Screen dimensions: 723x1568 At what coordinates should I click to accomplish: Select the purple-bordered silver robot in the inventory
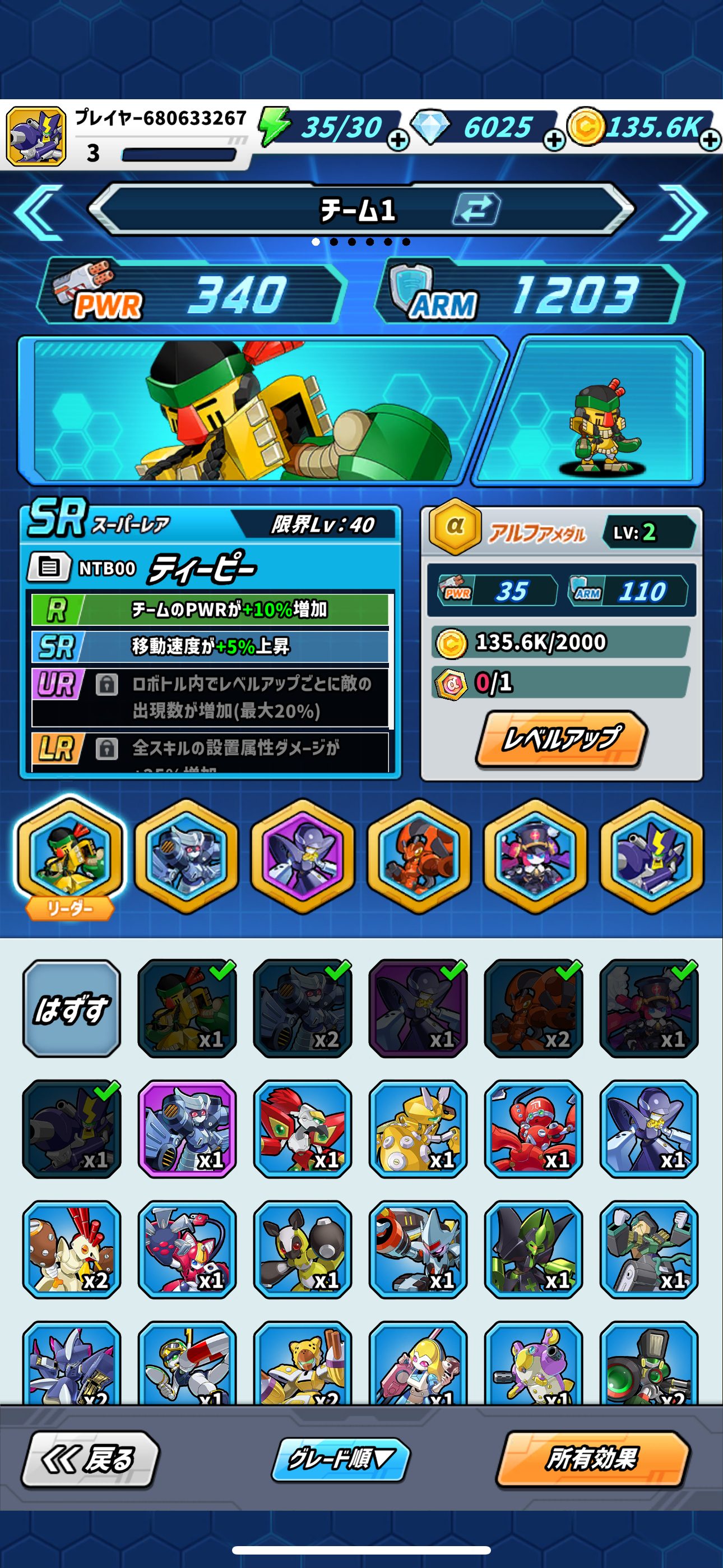pos(187,1129)
